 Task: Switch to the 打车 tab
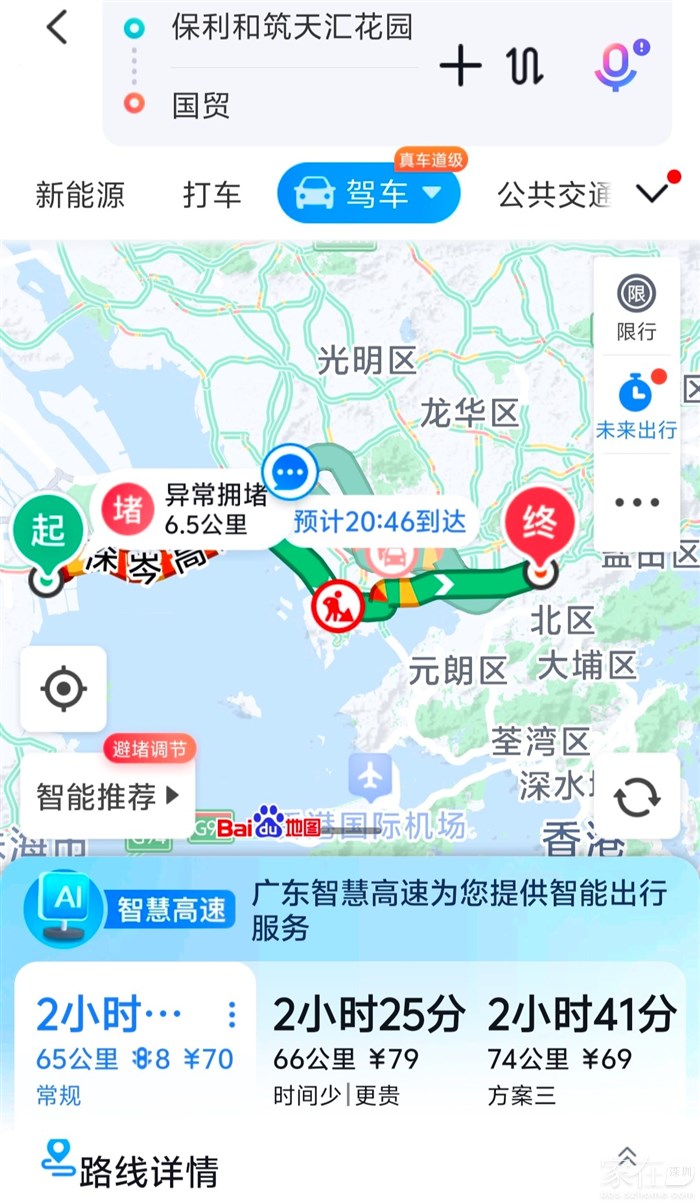pos(212,194)
